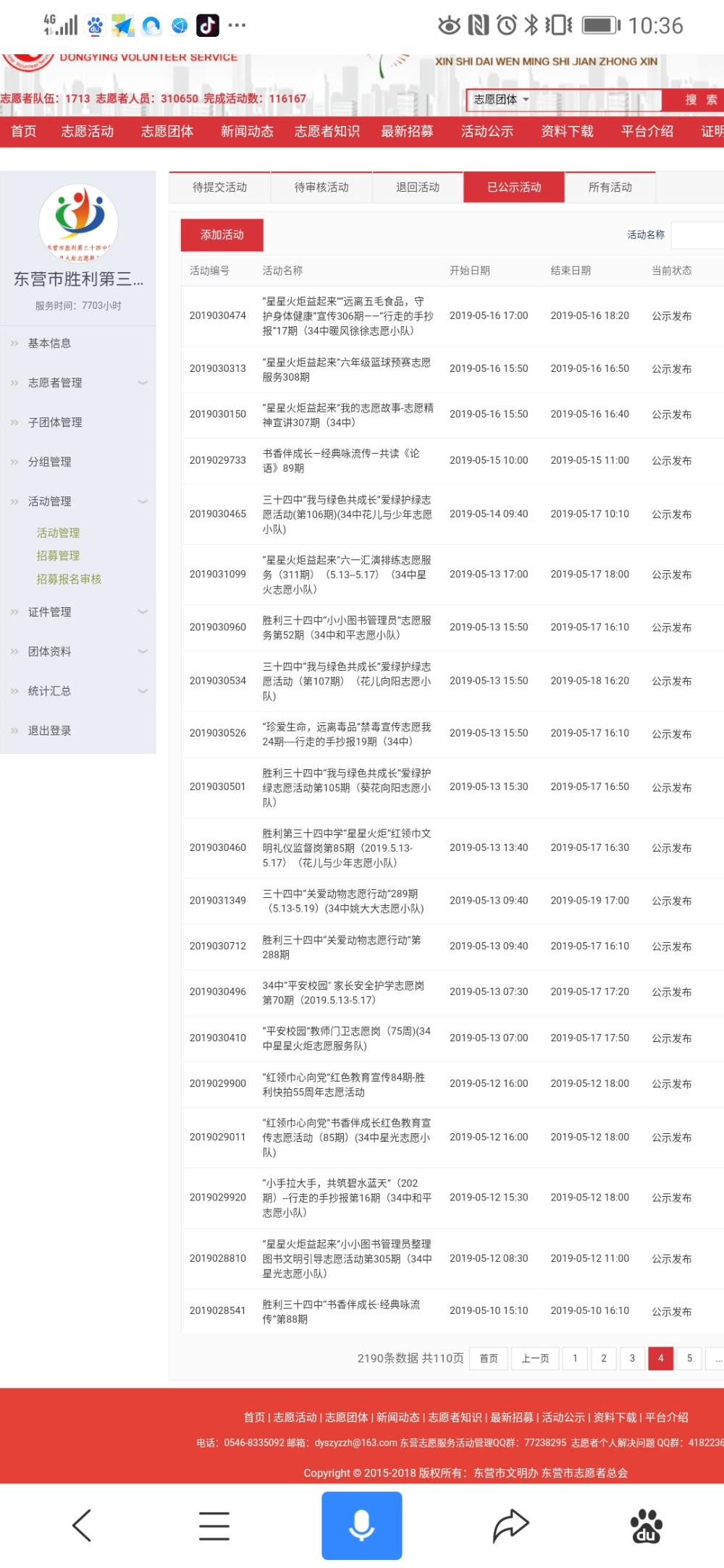724x1568 pixels.
Task: Open 招募报名审核 in the sidebar
Action: click(69, 579)
